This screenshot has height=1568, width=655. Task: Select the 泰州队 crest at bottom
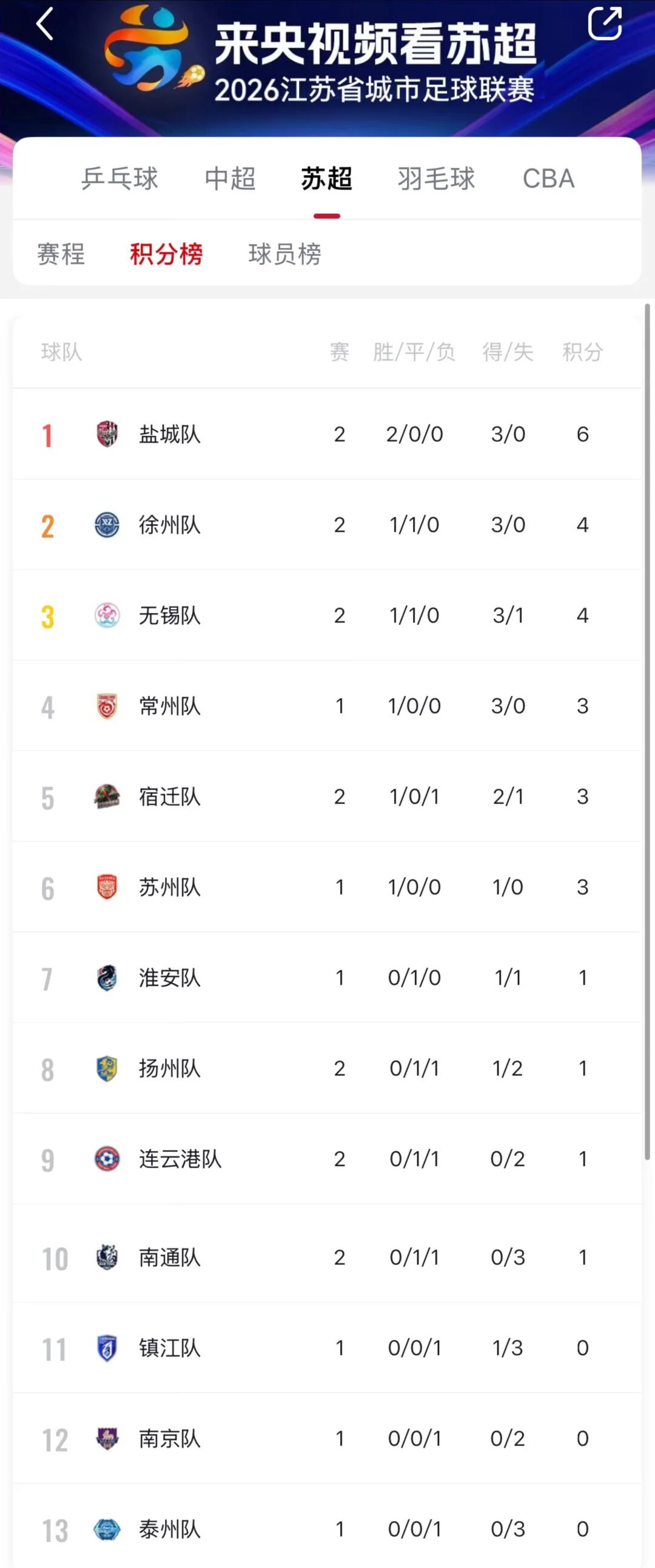tap(107, 1528)
